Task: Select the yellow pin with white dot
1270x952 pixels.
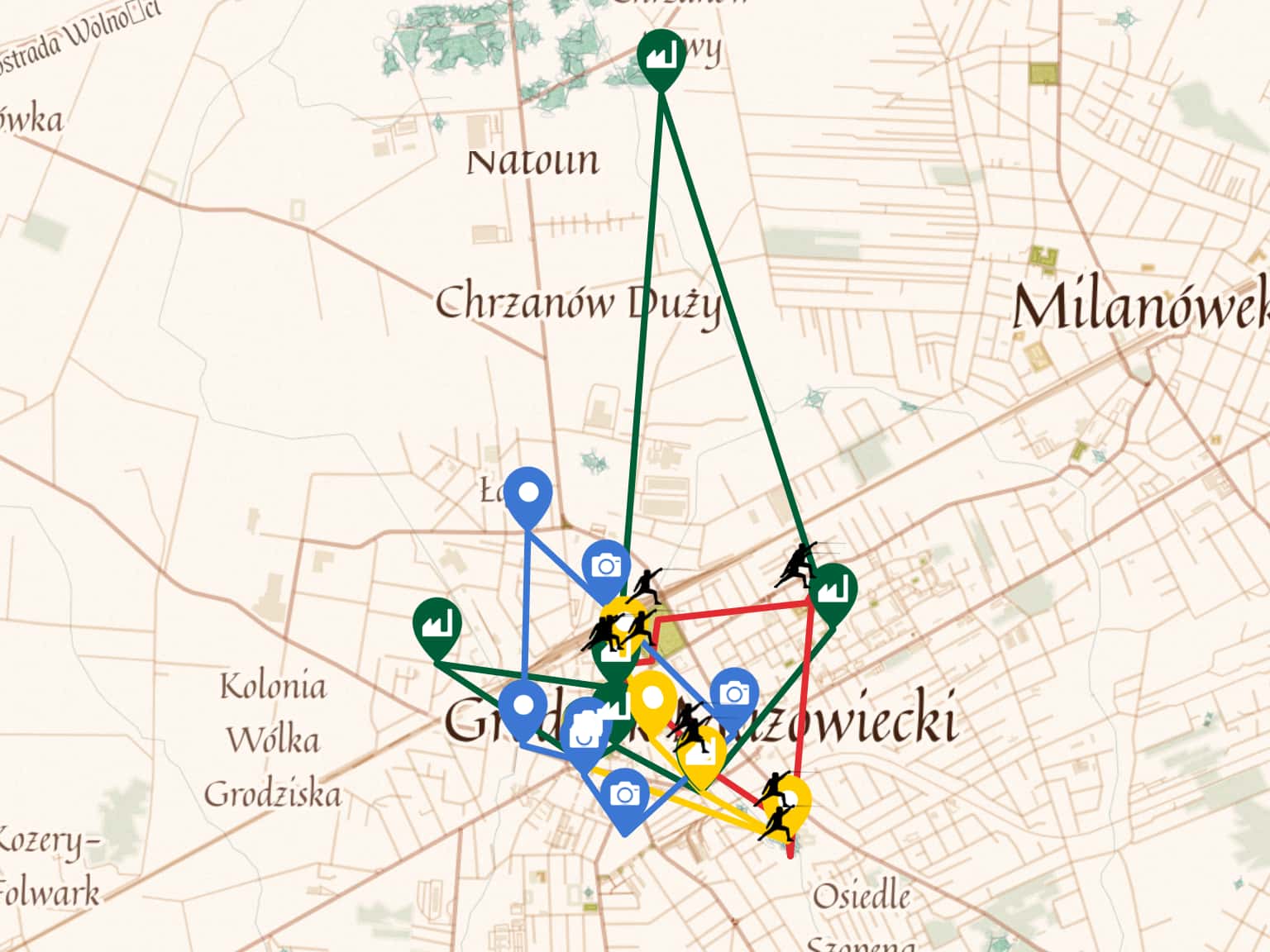Action: 652,699
